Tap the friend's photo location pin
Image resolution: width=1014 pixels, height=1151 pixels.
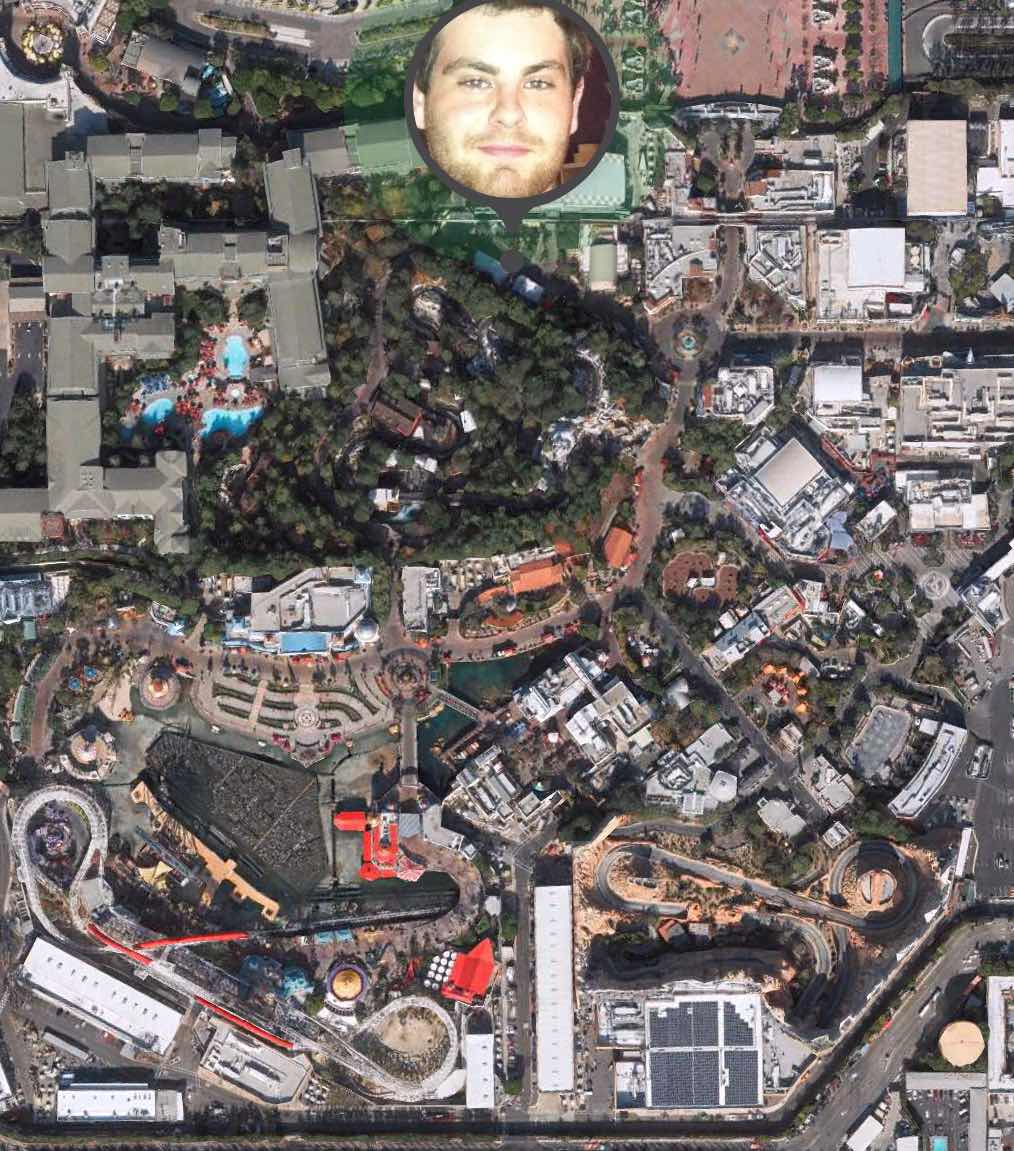(511, 103)
